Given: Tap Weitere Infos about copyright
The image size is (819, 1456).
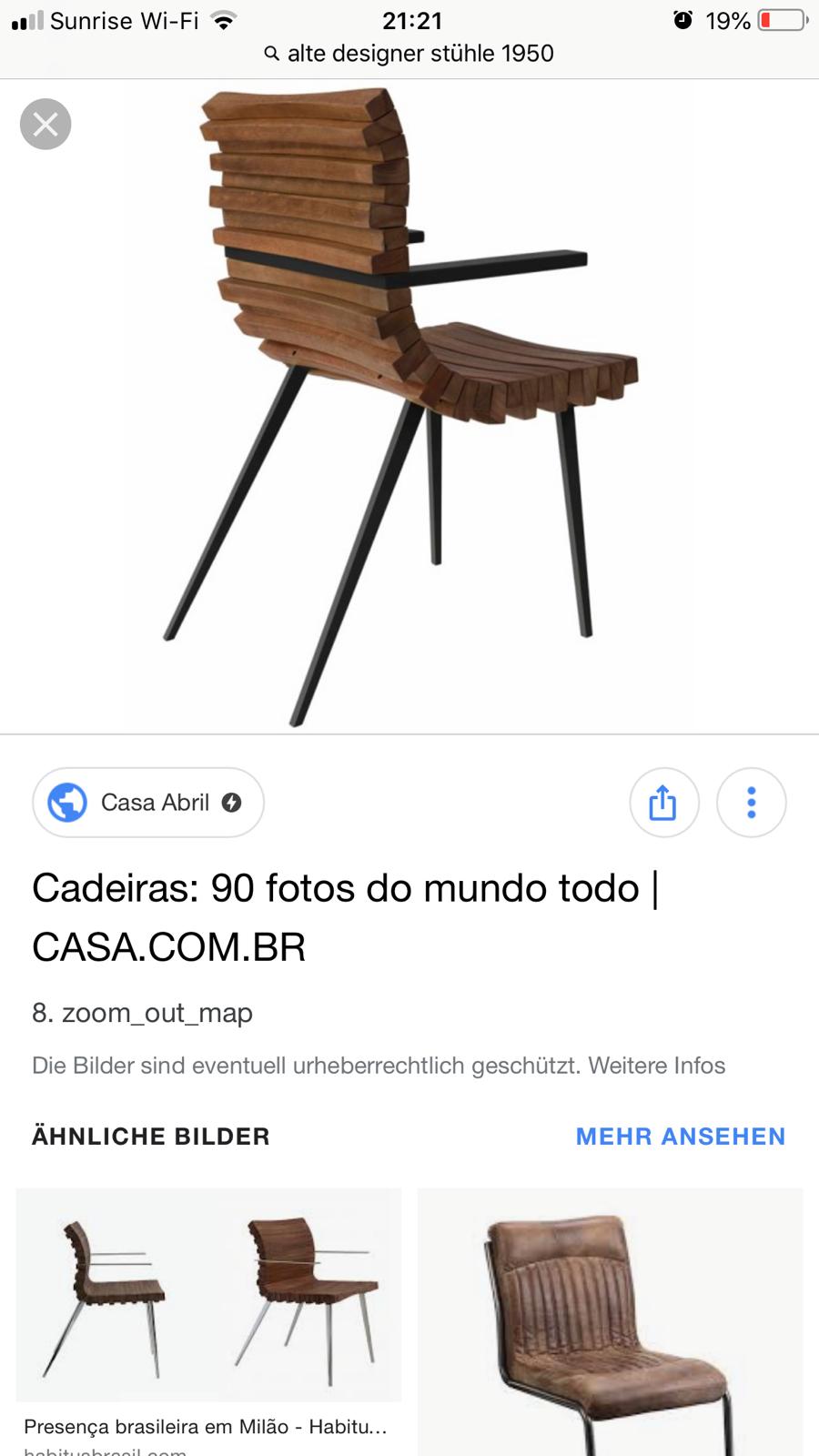Looking at the screenshot, I should tap(656, 1066).
